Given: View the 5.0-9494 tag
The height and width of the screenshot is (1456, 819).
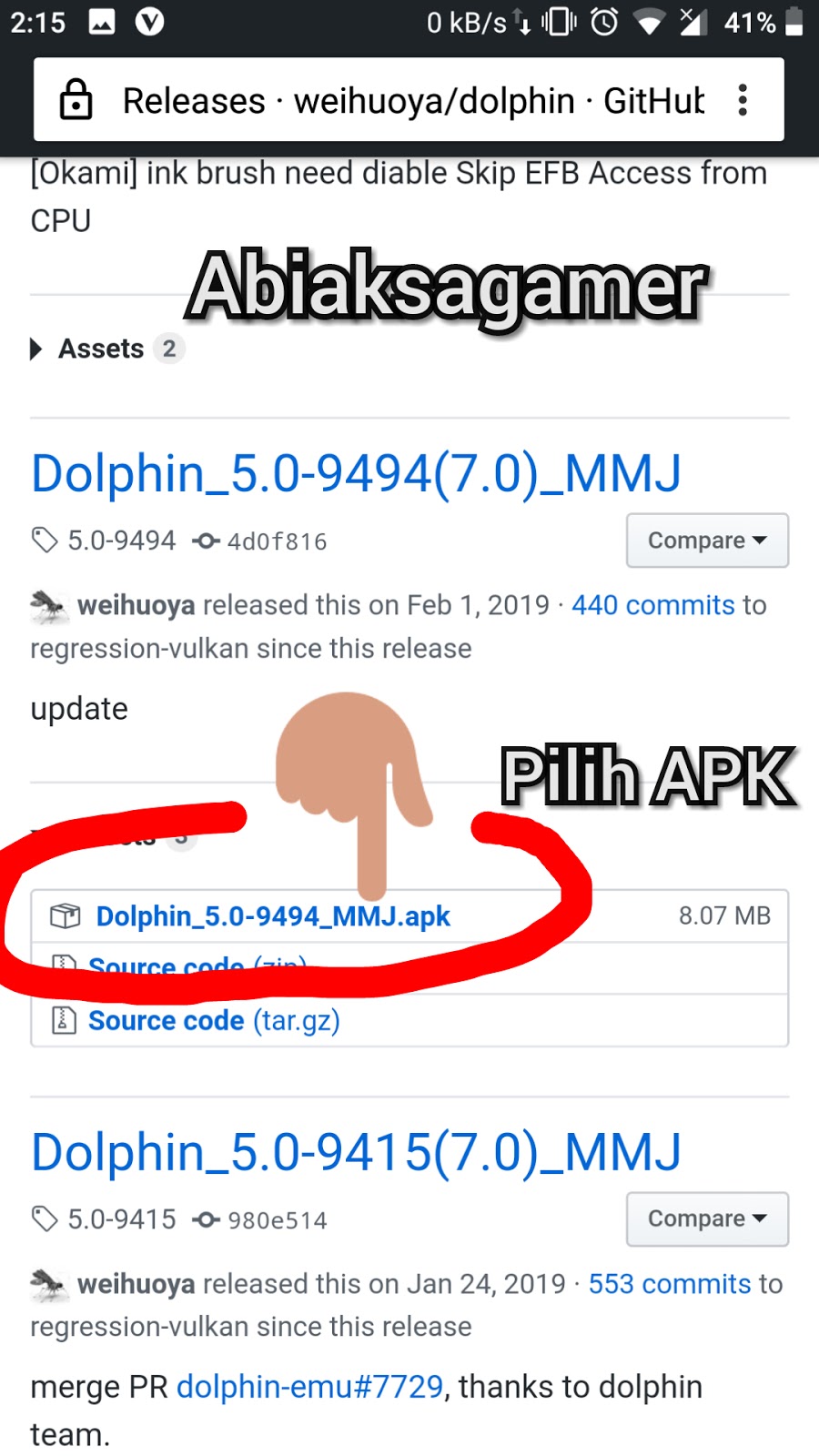Looking at the screenshot, I should pyautogui.click(x=121, y=541).
